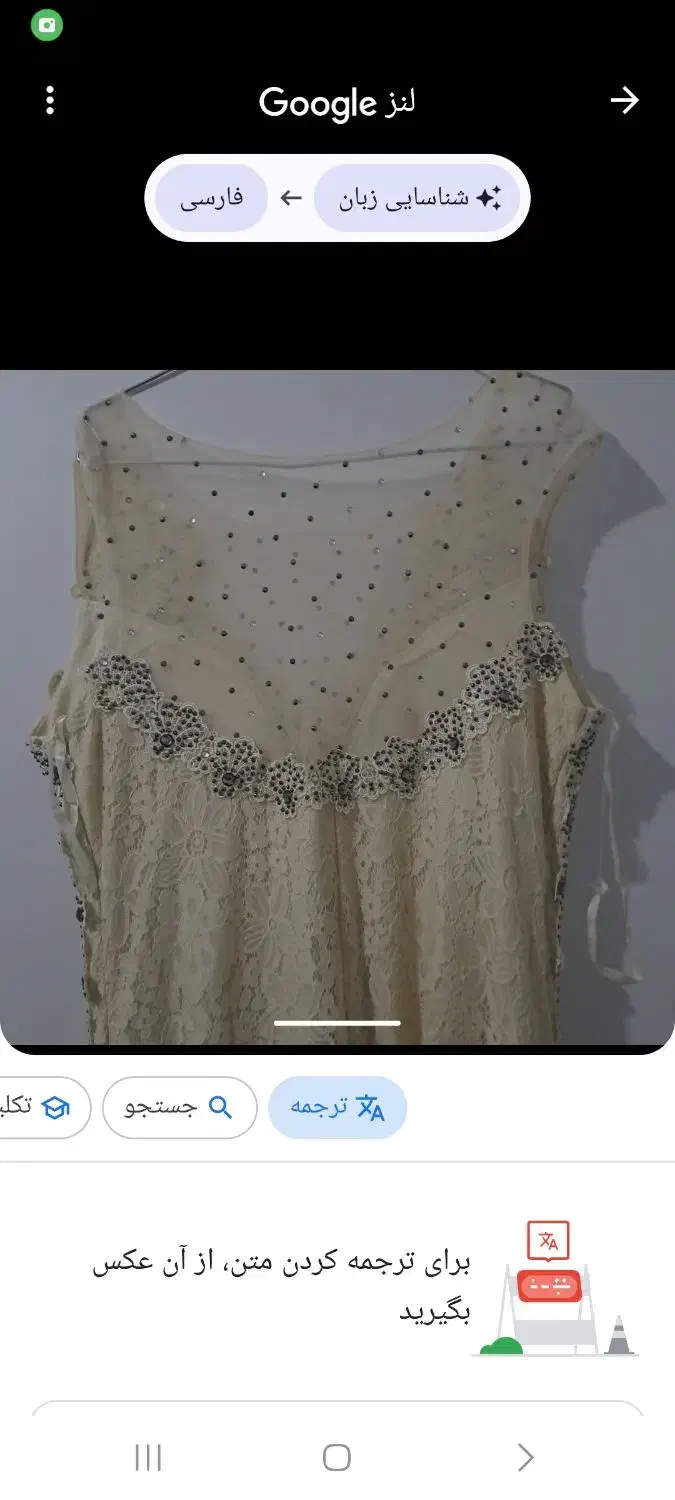675x1500 pixels.
Task: Switch to the جستجو search mode
Action: [x=180, y=1107]
